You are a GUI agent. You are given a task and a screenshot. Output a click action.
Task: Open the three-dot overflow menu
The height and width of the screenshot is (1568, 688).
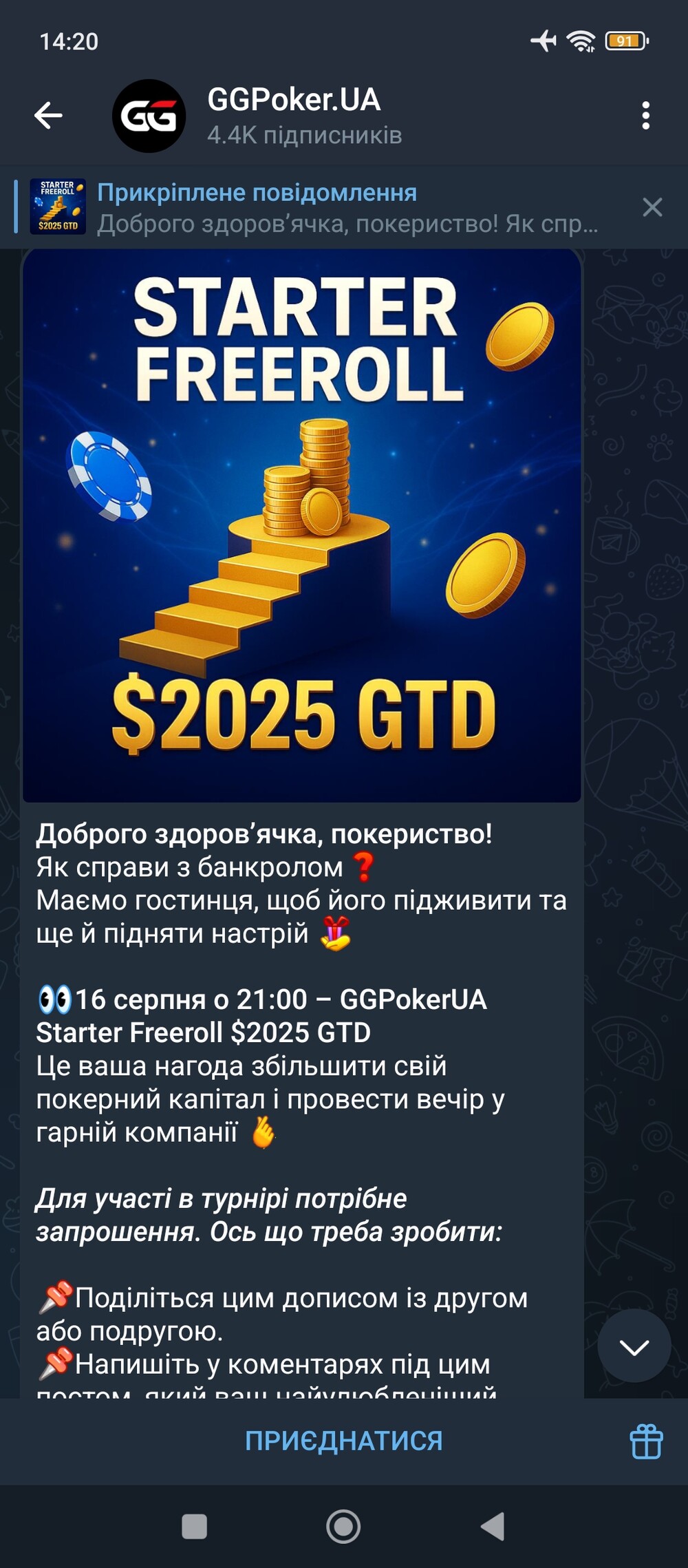(x=645, y=115)
